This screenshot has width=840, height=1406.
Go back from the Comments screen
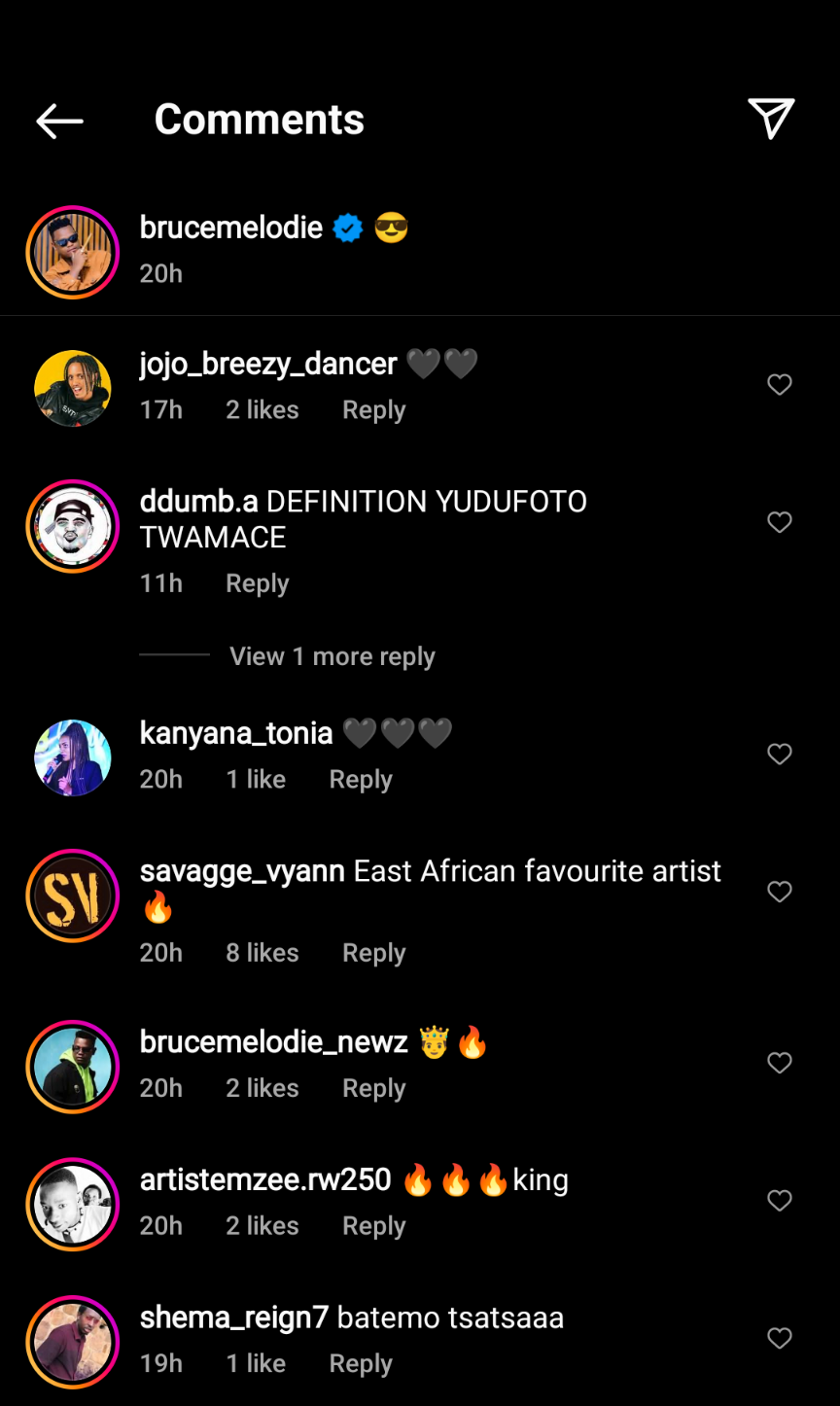coord(59,121)
